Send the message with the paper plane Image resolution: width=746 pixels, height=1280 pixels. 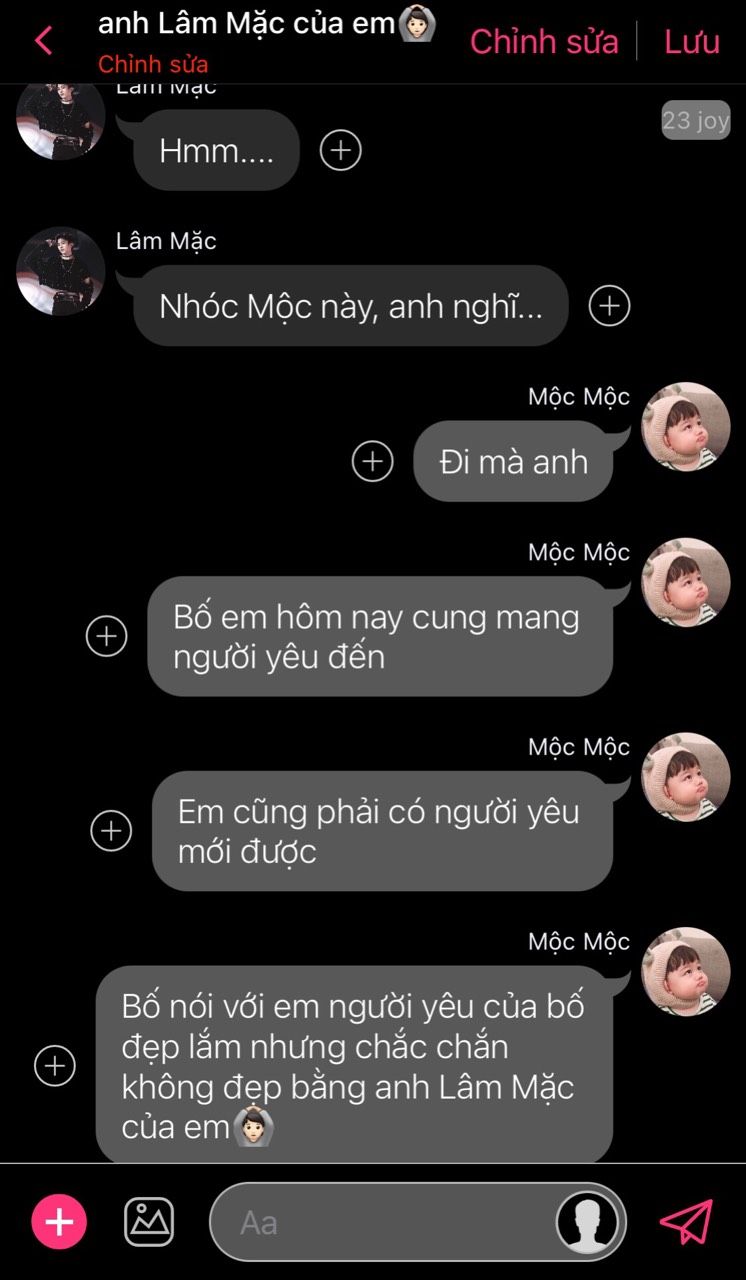[x=686, y=1222]
